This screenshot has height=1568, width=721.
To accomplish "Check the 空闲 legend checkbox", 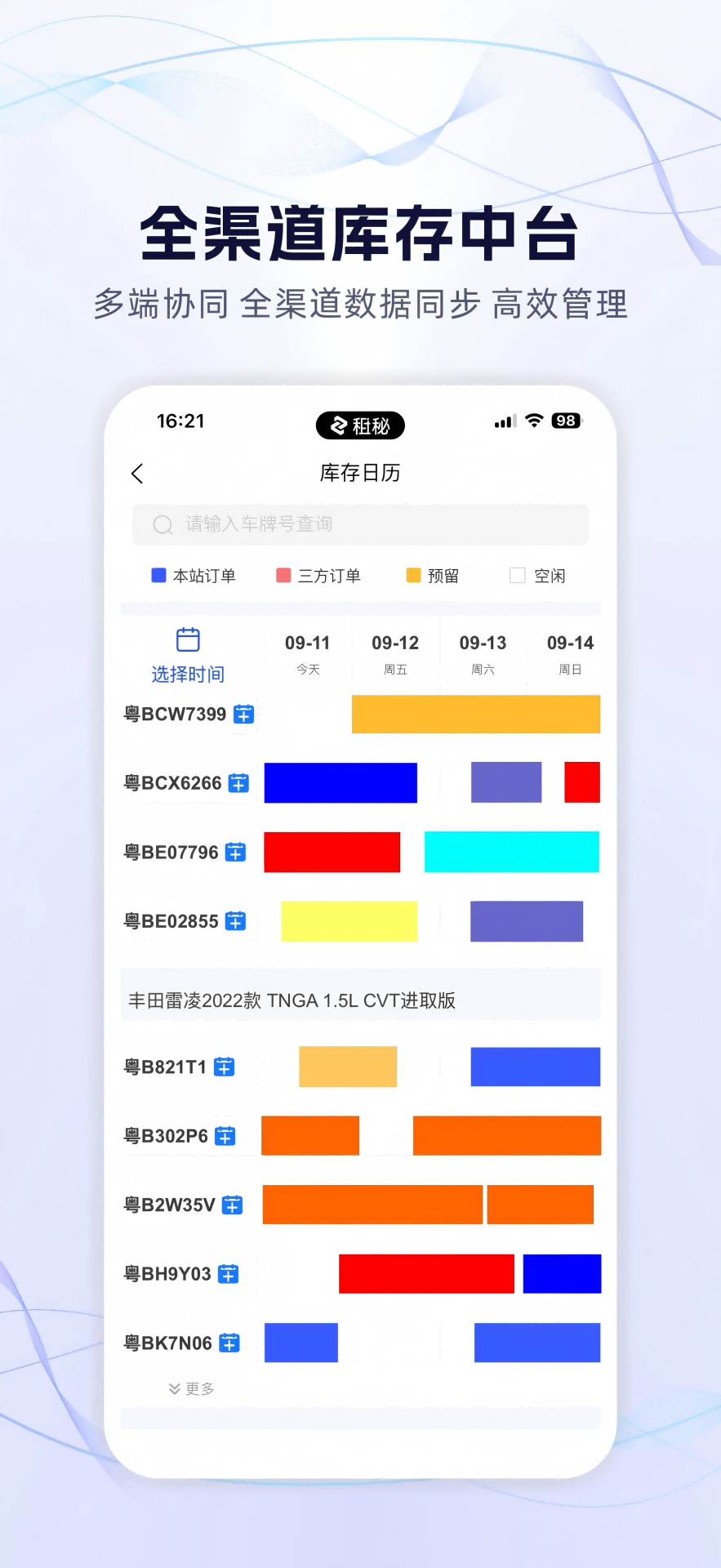I will coord(517,575).
